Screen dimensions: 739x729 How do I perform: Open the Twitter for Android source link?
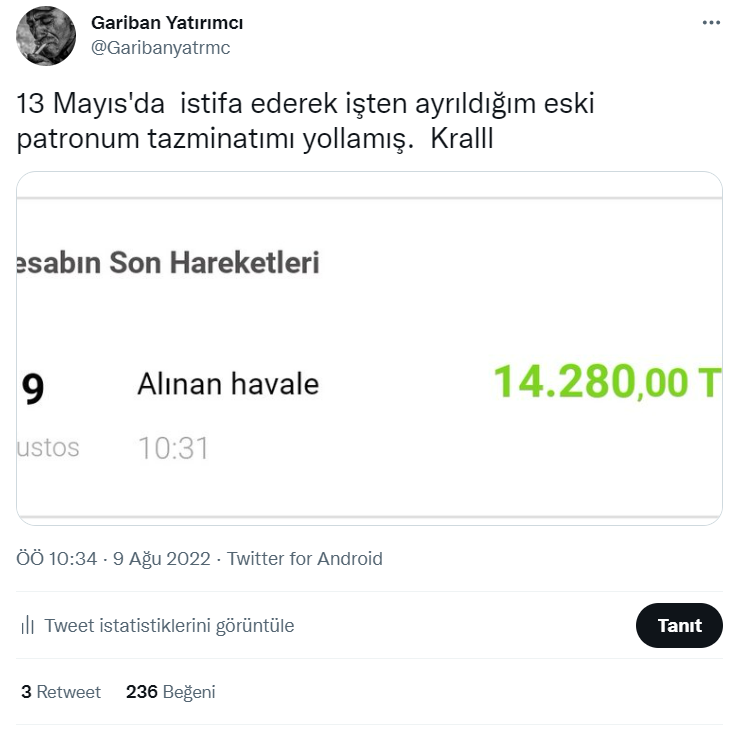click(305, 559)
